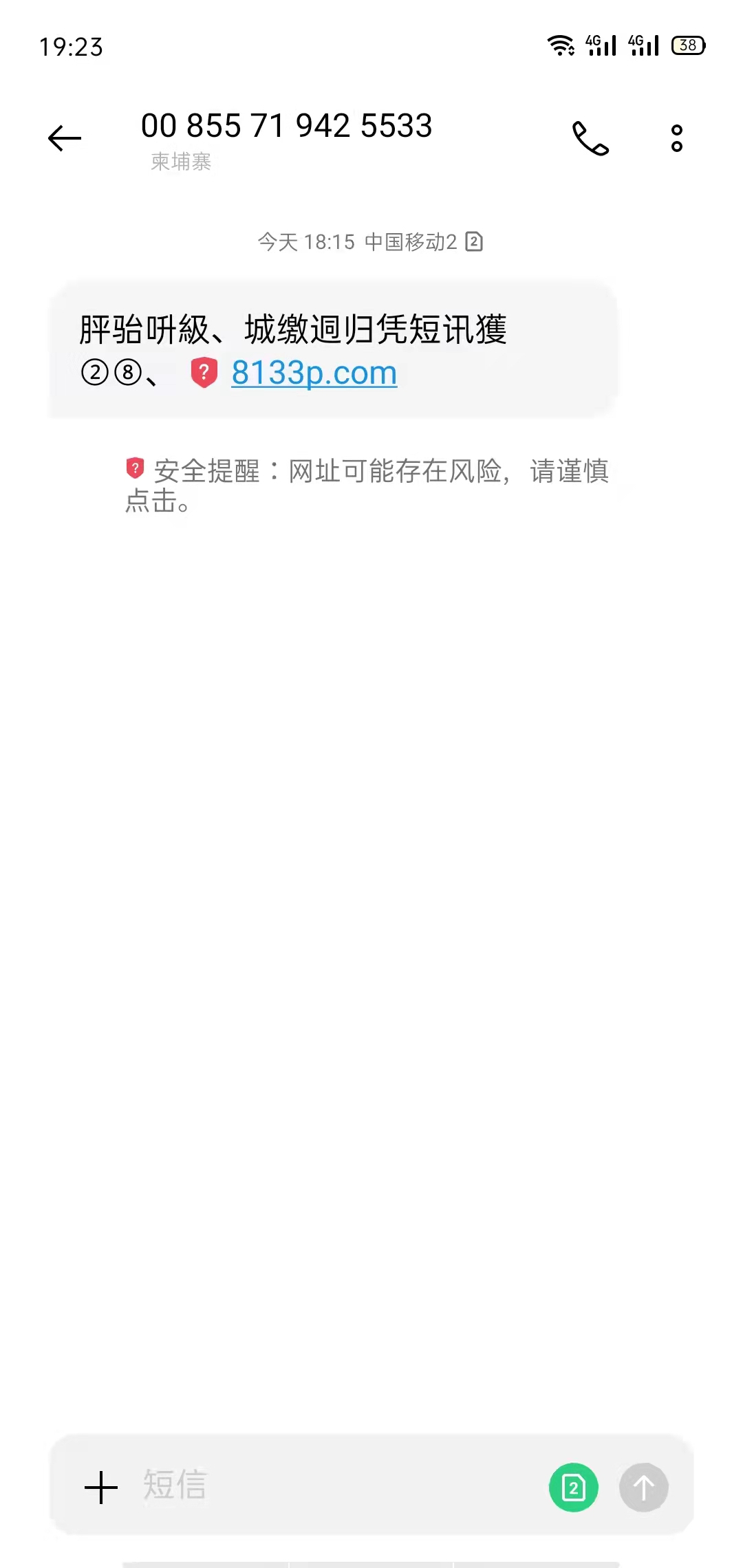
Task: Switch the SIM card 2 selector
Action: [573, 1487]
